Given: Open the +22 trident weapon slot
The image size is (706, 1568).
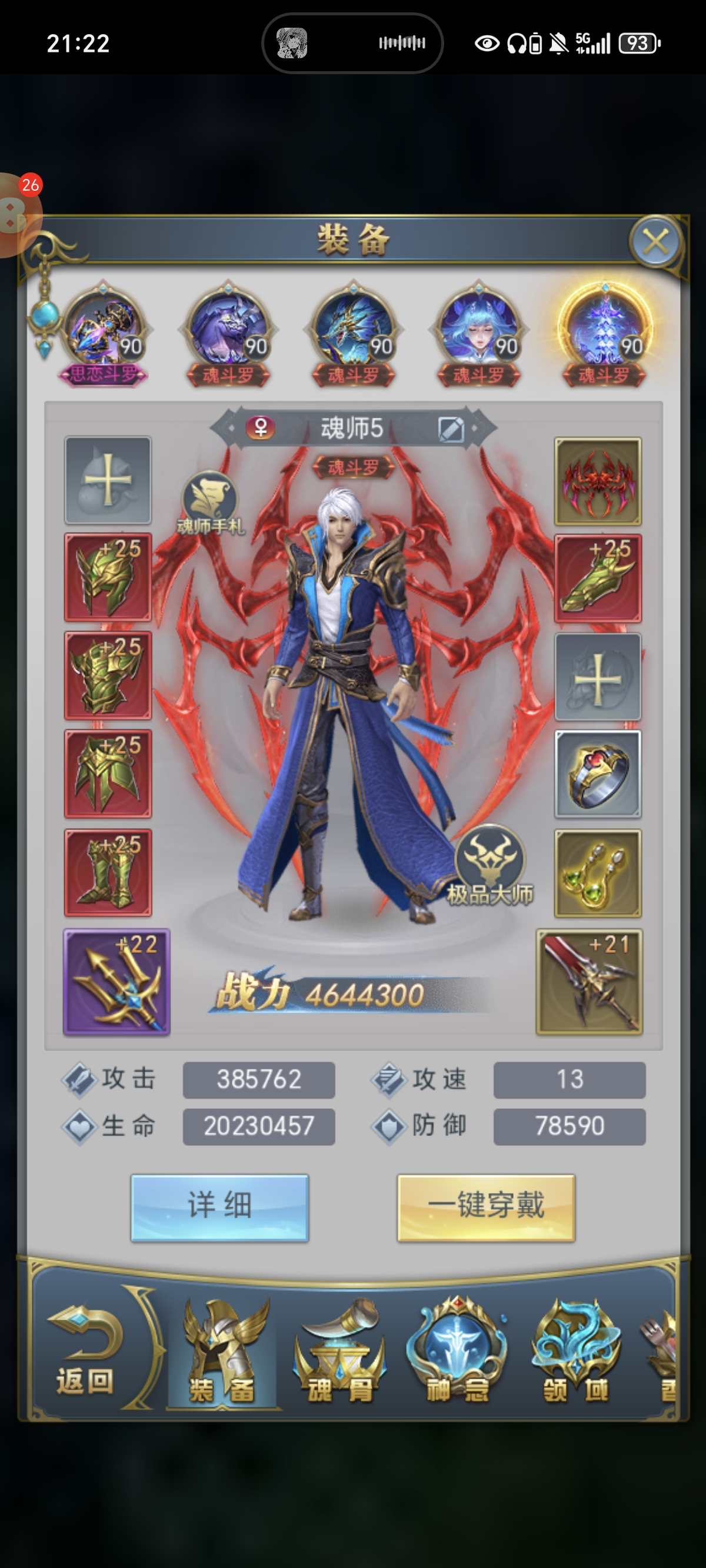Looking at the screenshot, I should pyautogui.click(x=117, y=981).
